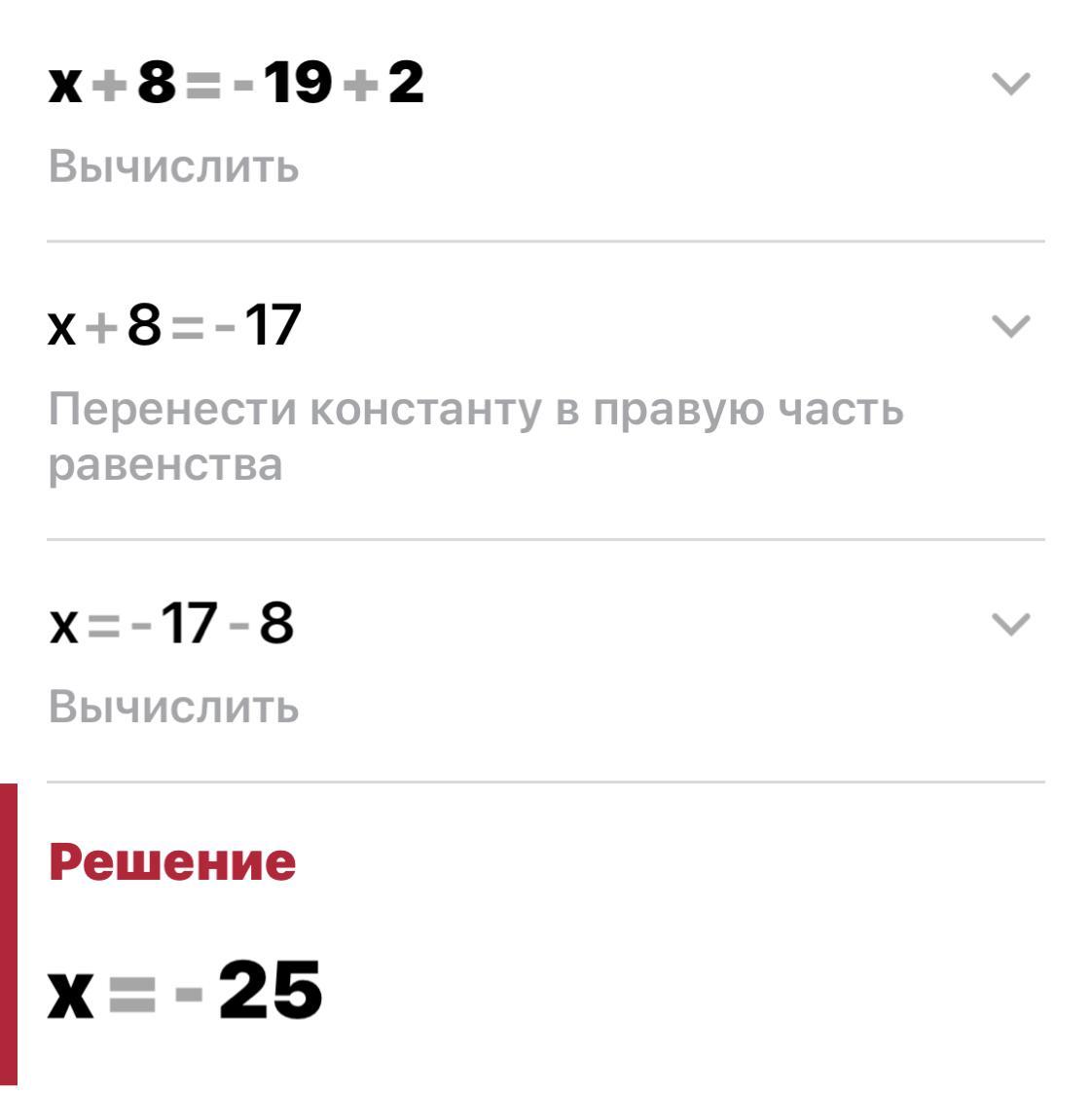The image size is (1092, 1093).
Task: Expand the x=-17-8 step chevron
Action: [x=1009, y=624]
